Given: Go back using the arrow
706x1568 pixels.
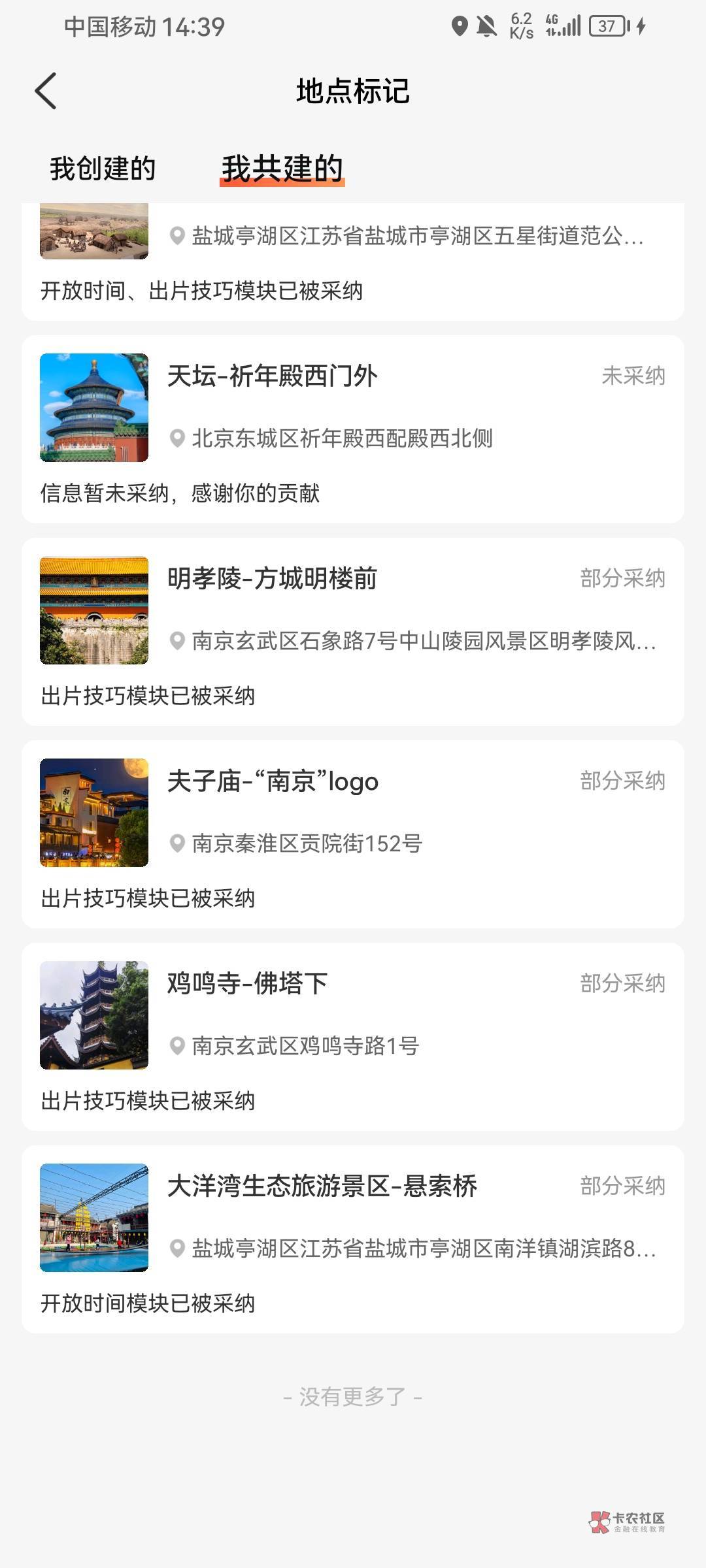Looking at the screenshot, I should (46, 91).
